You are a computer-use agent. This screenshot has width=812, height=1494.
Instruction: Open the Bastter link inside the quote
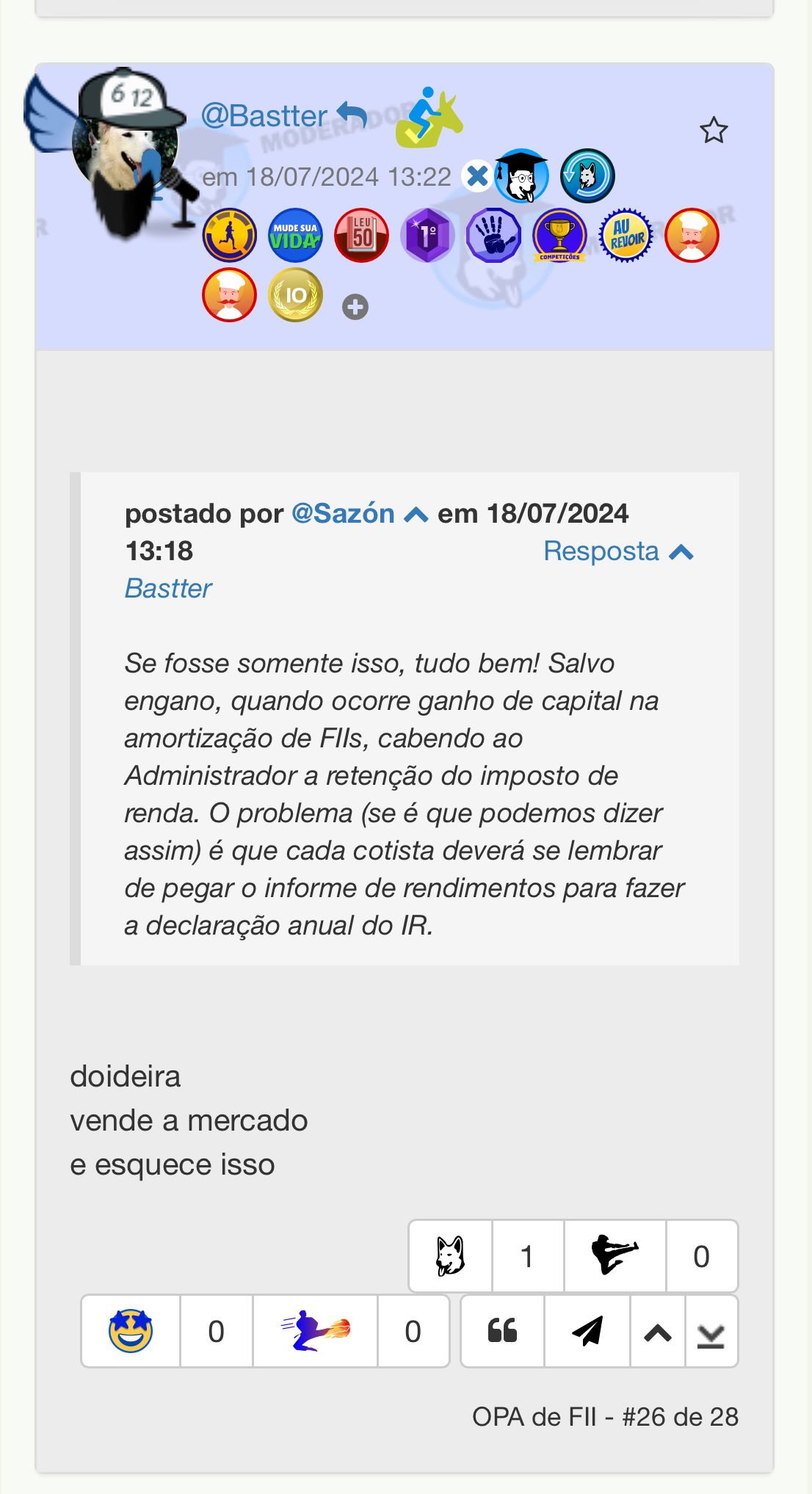(x=168, y=588)
